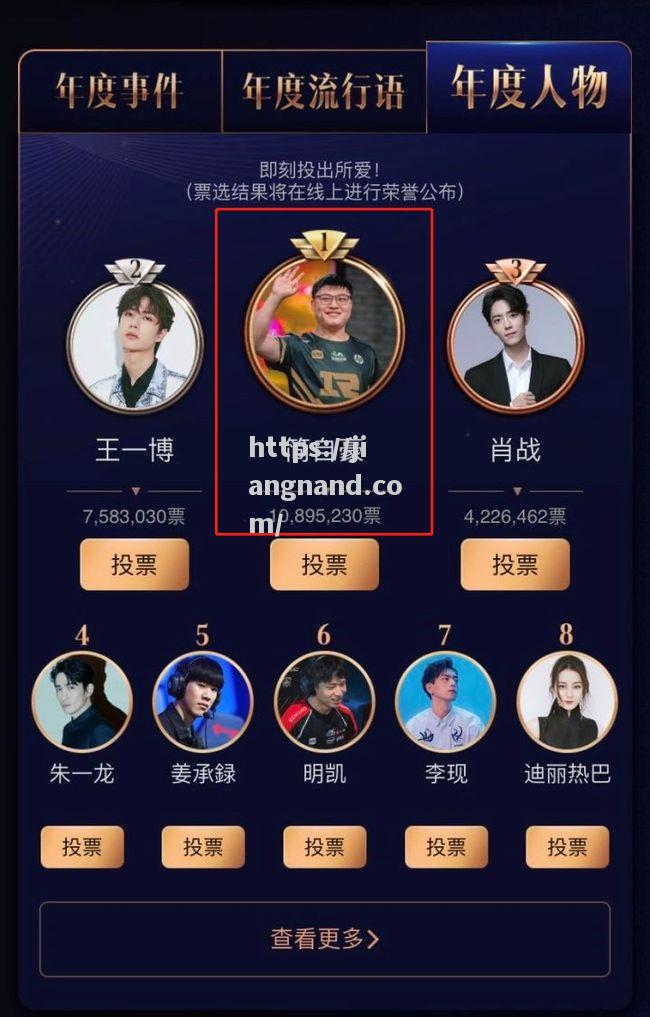This screenshot has width=650, height=1017.
Task: Cast a vote for 朱一龙
Action: [82, 847]
